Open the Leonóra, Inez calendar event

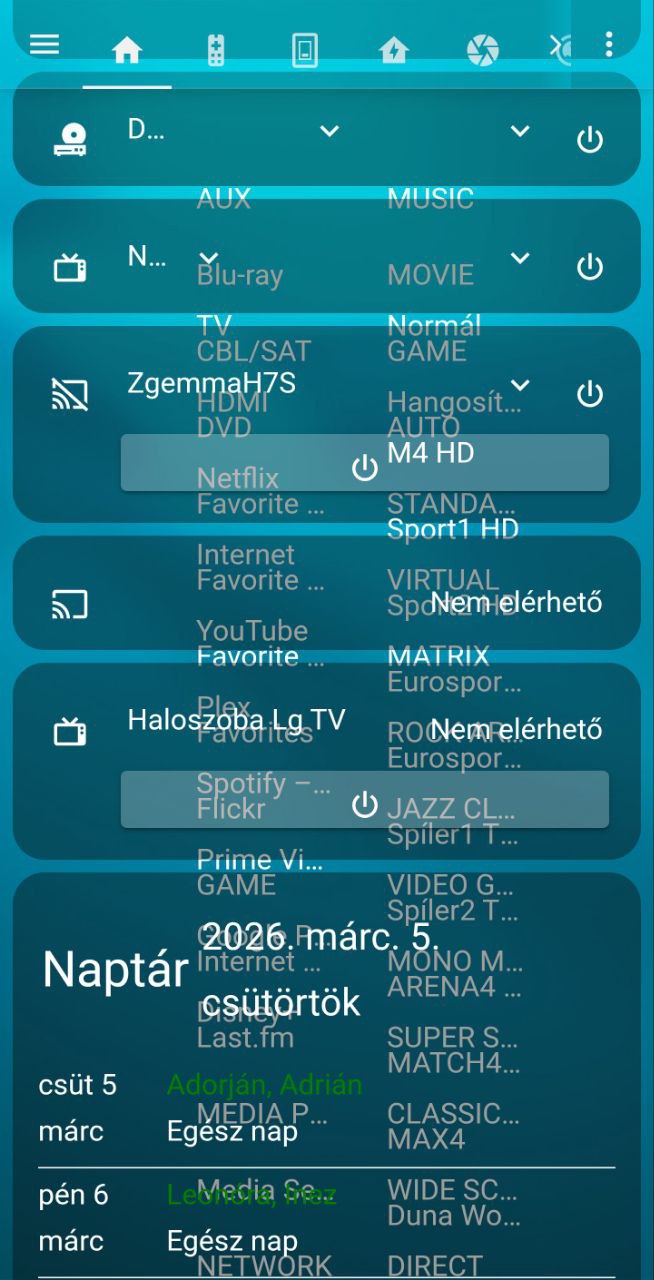[251, 1195]
